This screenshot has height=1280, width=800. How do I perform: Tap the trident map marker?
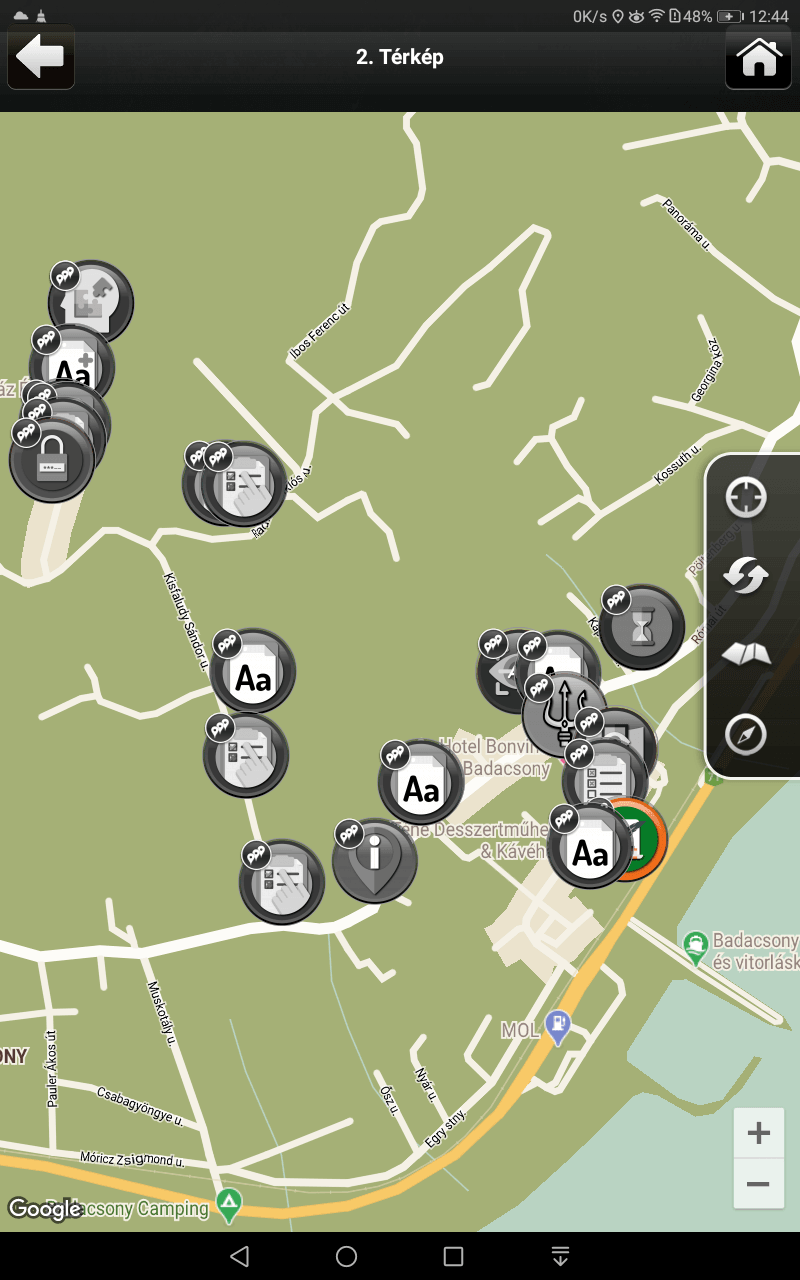[x=565, y=714]
